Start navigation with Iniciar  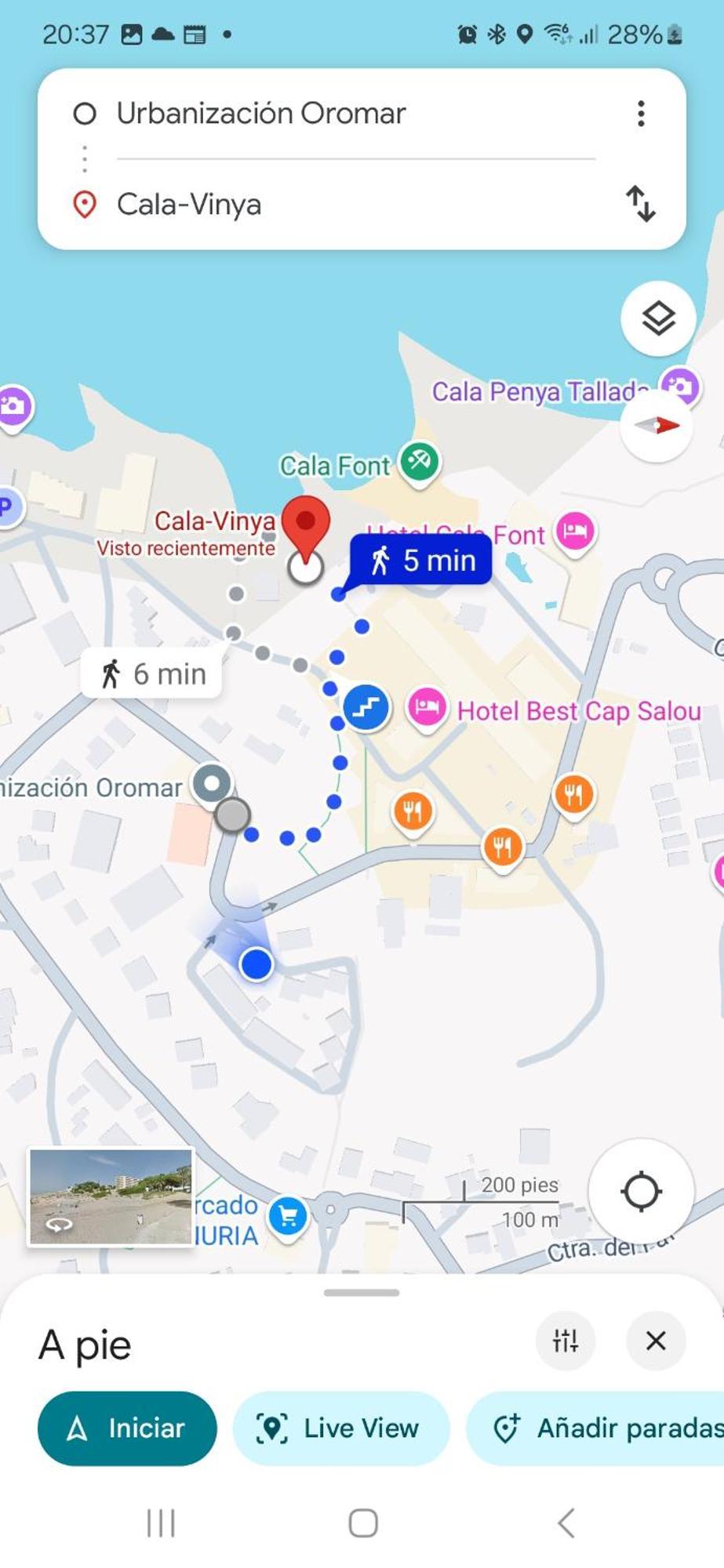127,1428
